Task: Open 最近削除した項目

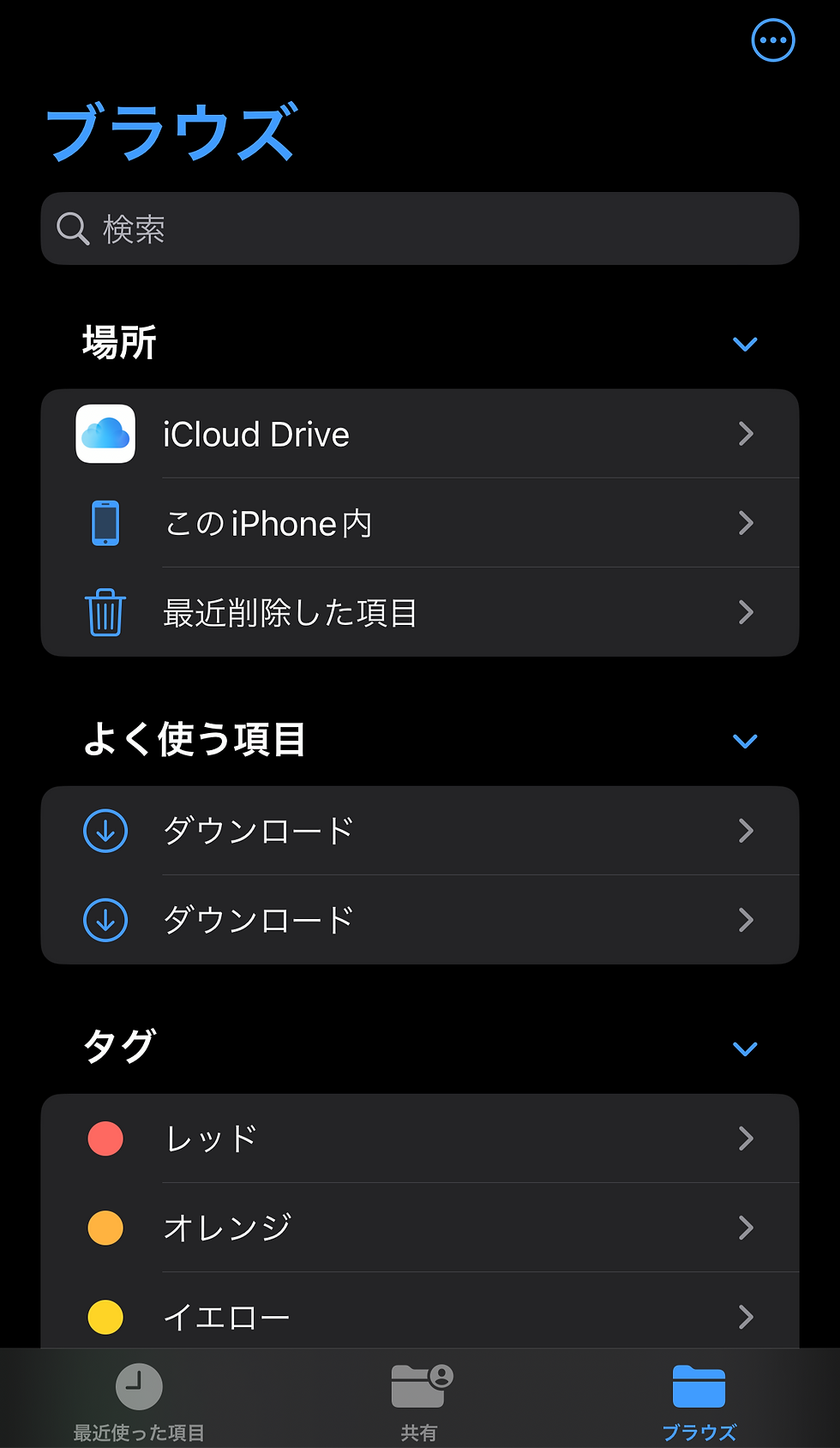Action: [x=420, y=612]
